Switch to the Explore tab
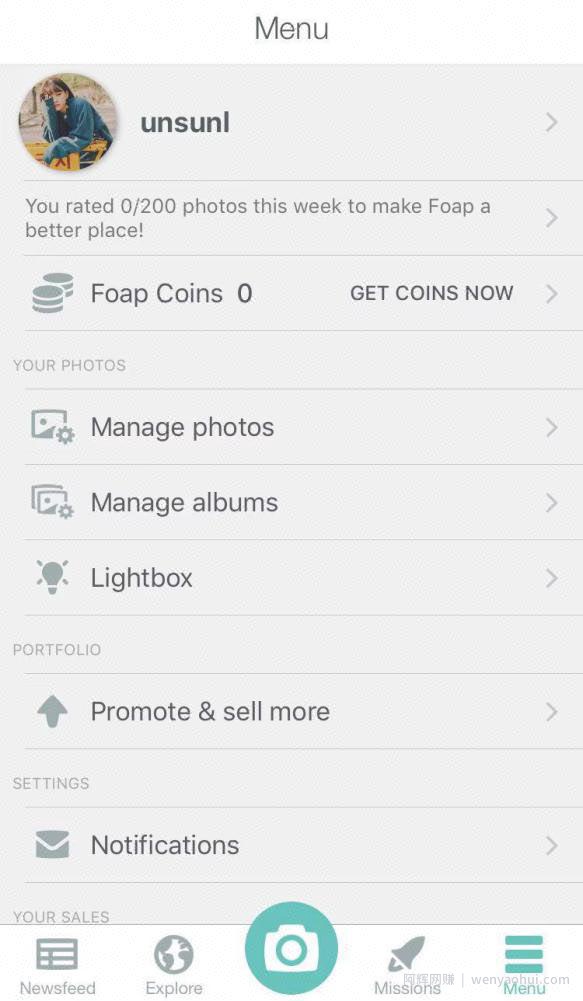The image size is (583, 1001). 174,965
